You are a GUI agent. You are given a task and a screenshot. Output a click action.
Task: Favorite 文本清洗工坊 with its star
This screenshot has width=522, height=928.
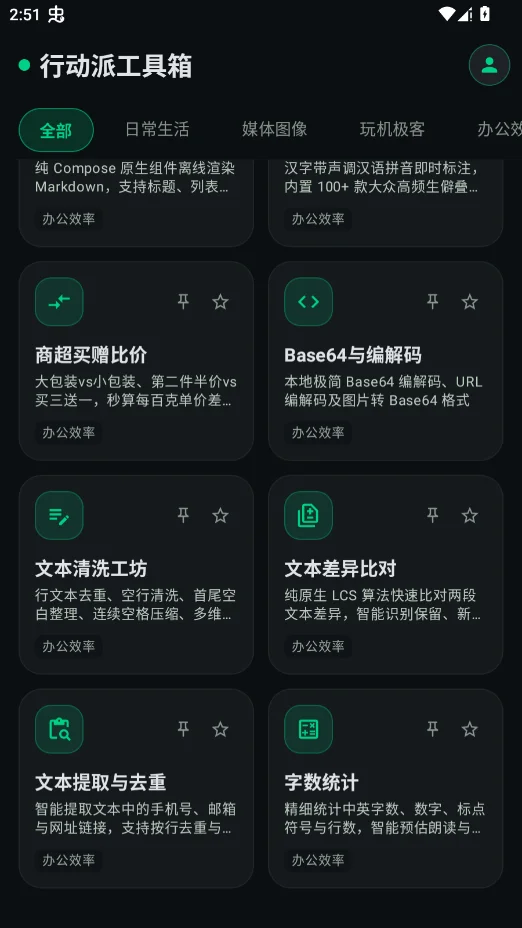[220, 515]
